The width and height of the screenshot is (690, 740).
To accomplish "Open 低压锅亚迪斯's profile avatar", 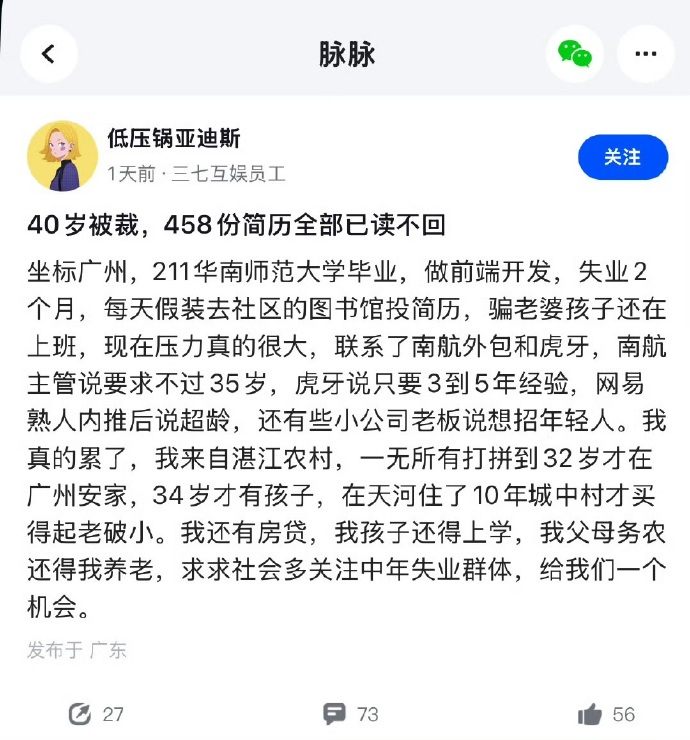I will 62,156.
